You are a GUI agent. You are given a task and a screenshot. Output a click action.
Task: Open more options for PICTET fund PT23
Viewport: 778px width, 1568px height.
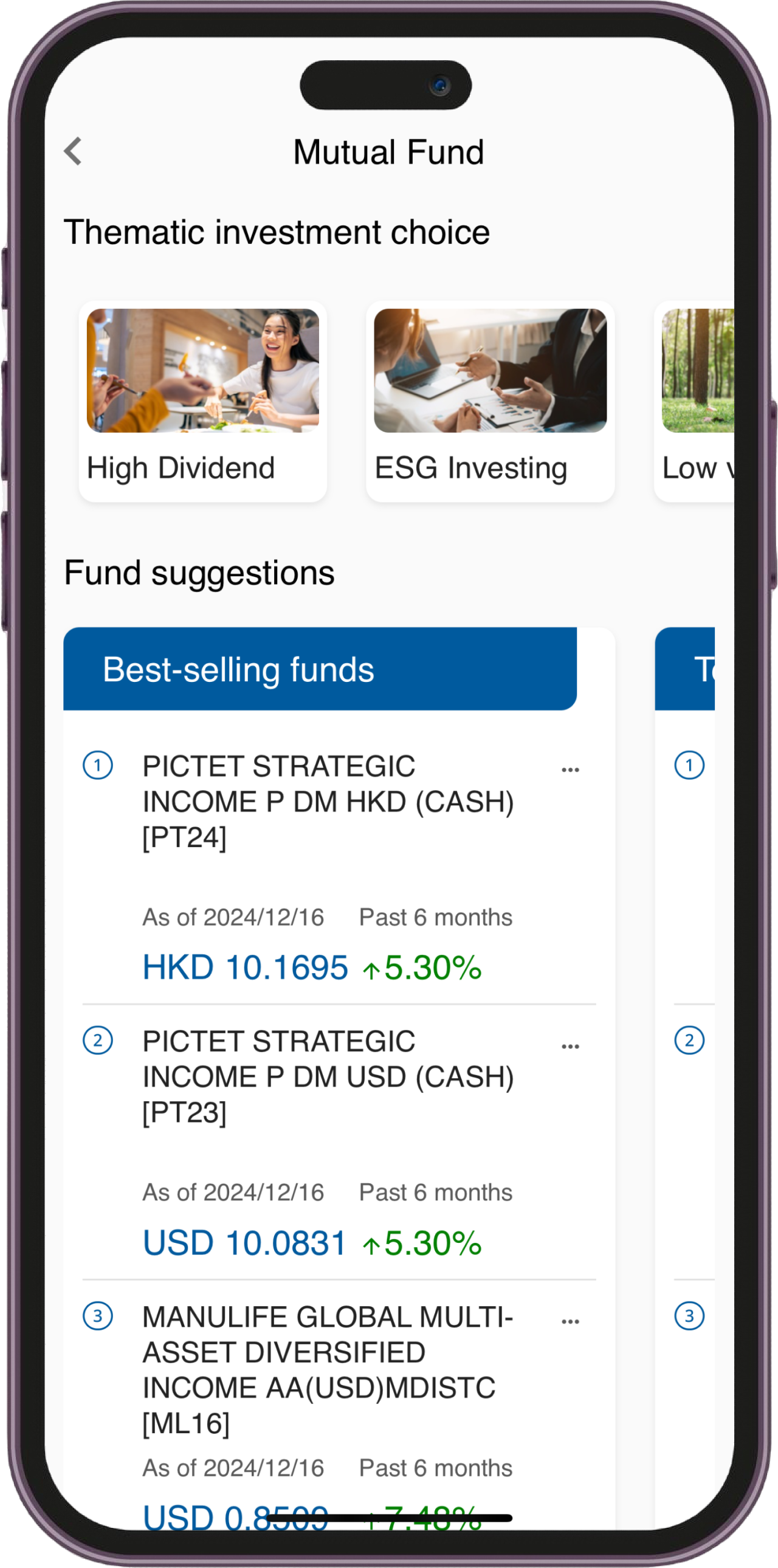coord(570,1047)
